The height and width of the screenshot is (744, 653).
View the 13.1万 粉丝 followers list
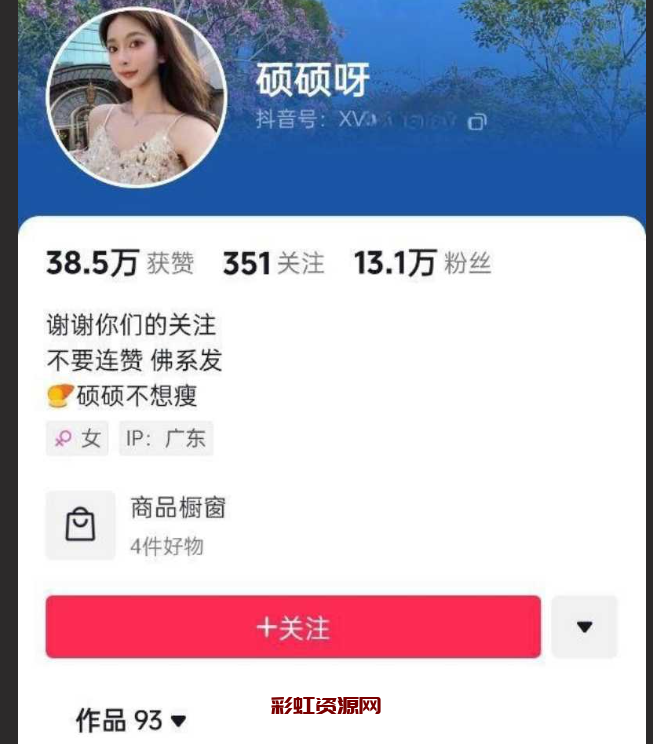(x=421, y=263)
